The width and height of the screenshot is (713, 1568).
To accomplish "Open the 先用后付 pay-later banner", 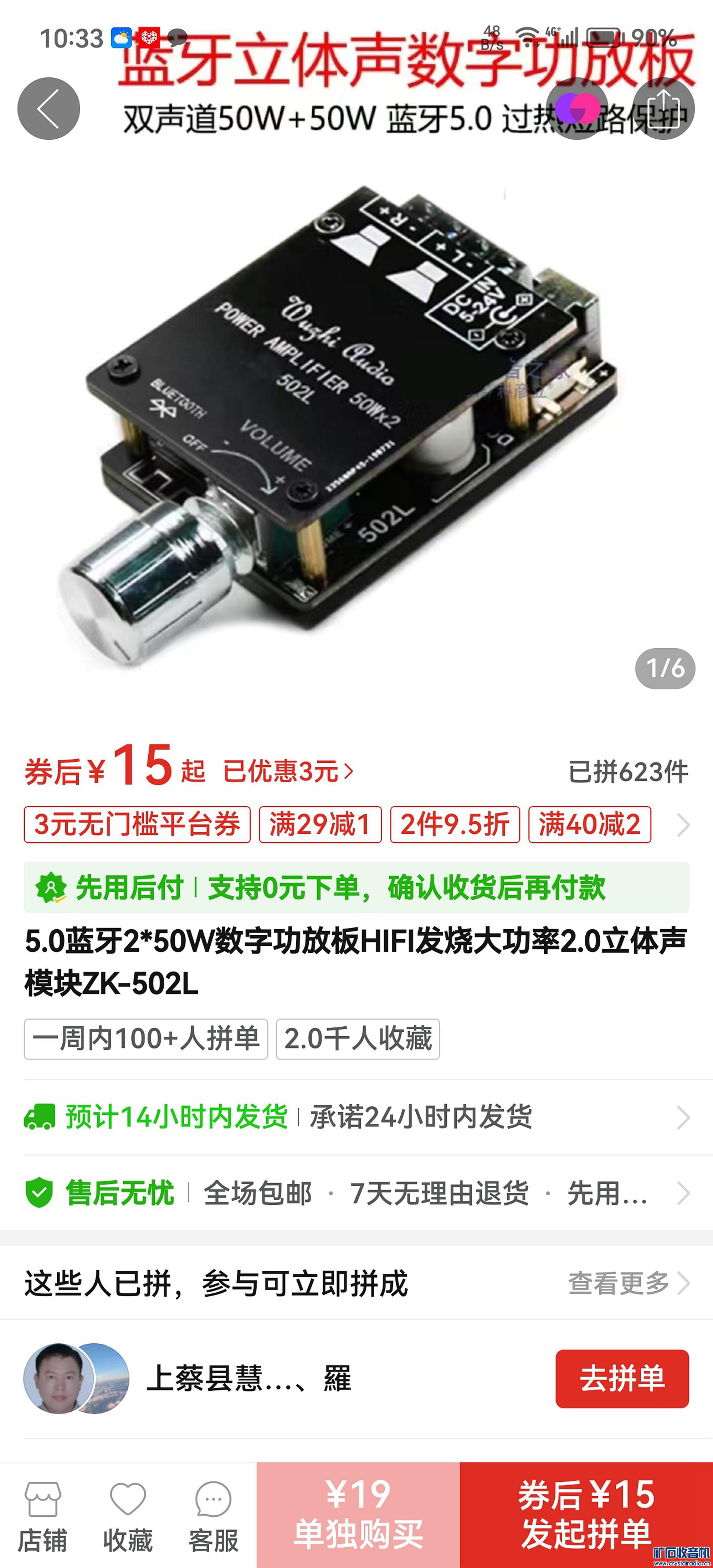I will click(x=356, y=888).
